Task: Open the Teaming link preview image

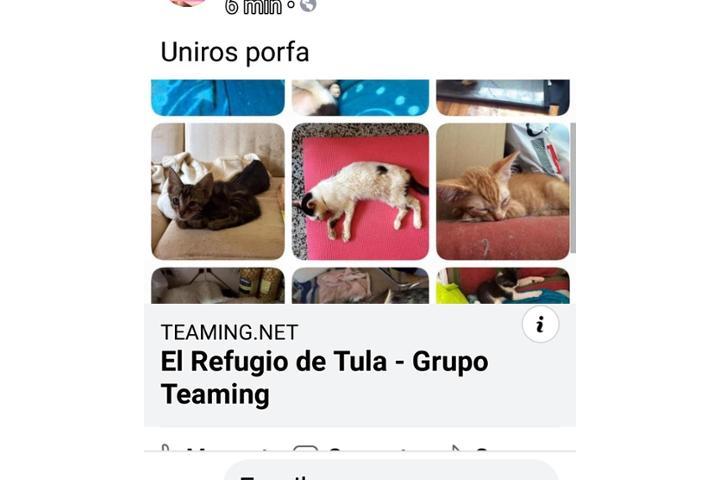Action: pos(360,191)
